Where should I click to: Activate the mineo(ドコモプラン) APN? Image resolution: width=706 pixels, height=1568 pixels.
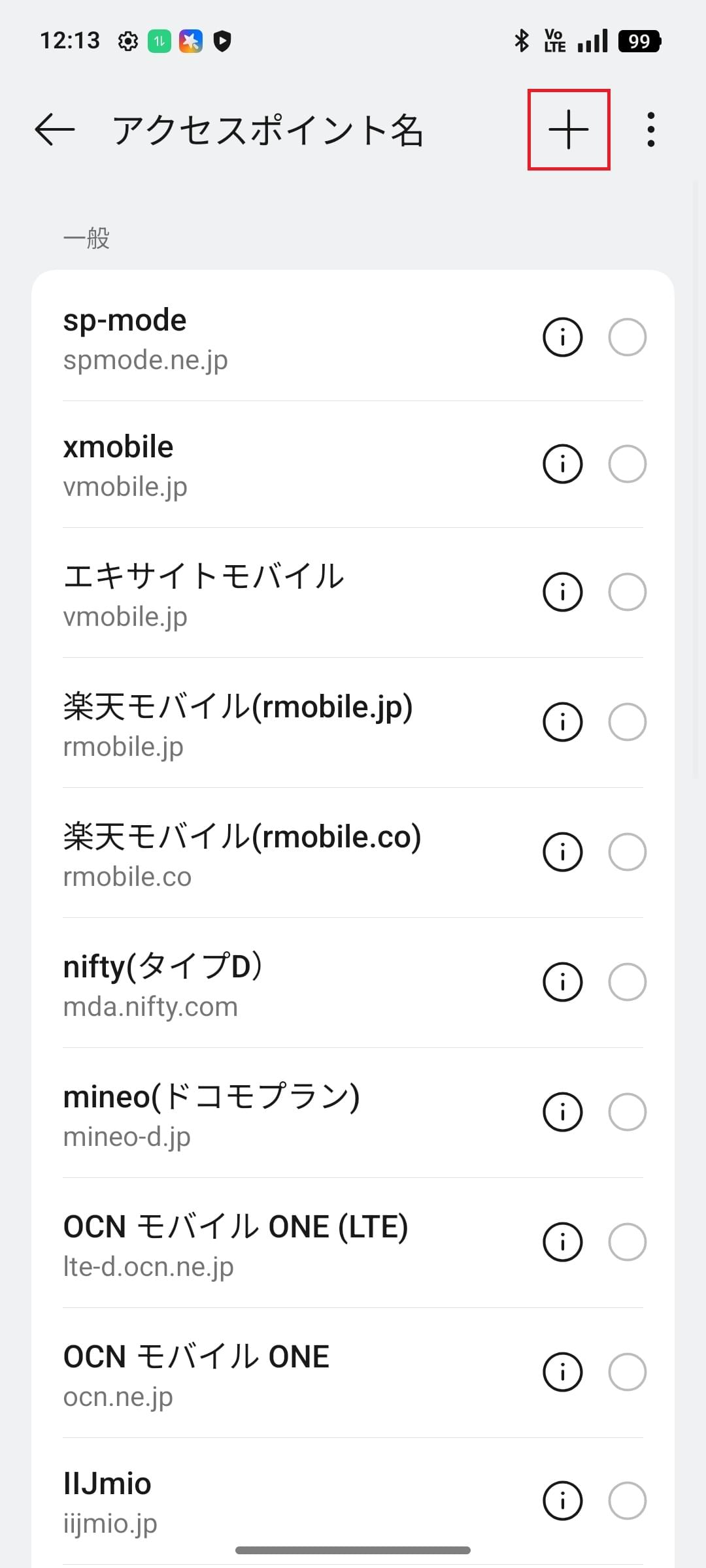click(627, 1112)
